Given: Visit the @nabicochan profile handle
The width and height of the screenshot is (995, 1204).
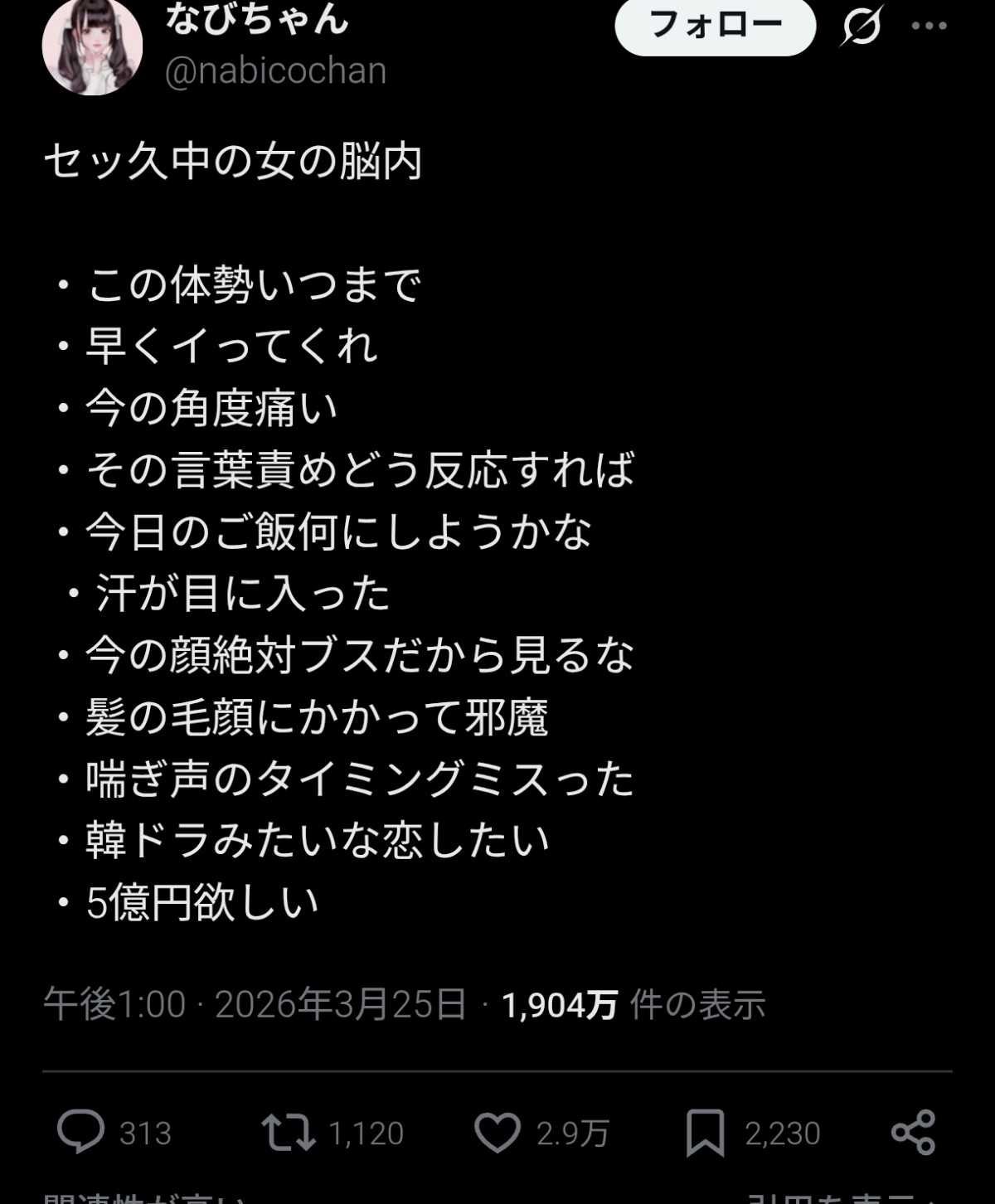Looking at the screenshot, I should click(x=275, y=71).
